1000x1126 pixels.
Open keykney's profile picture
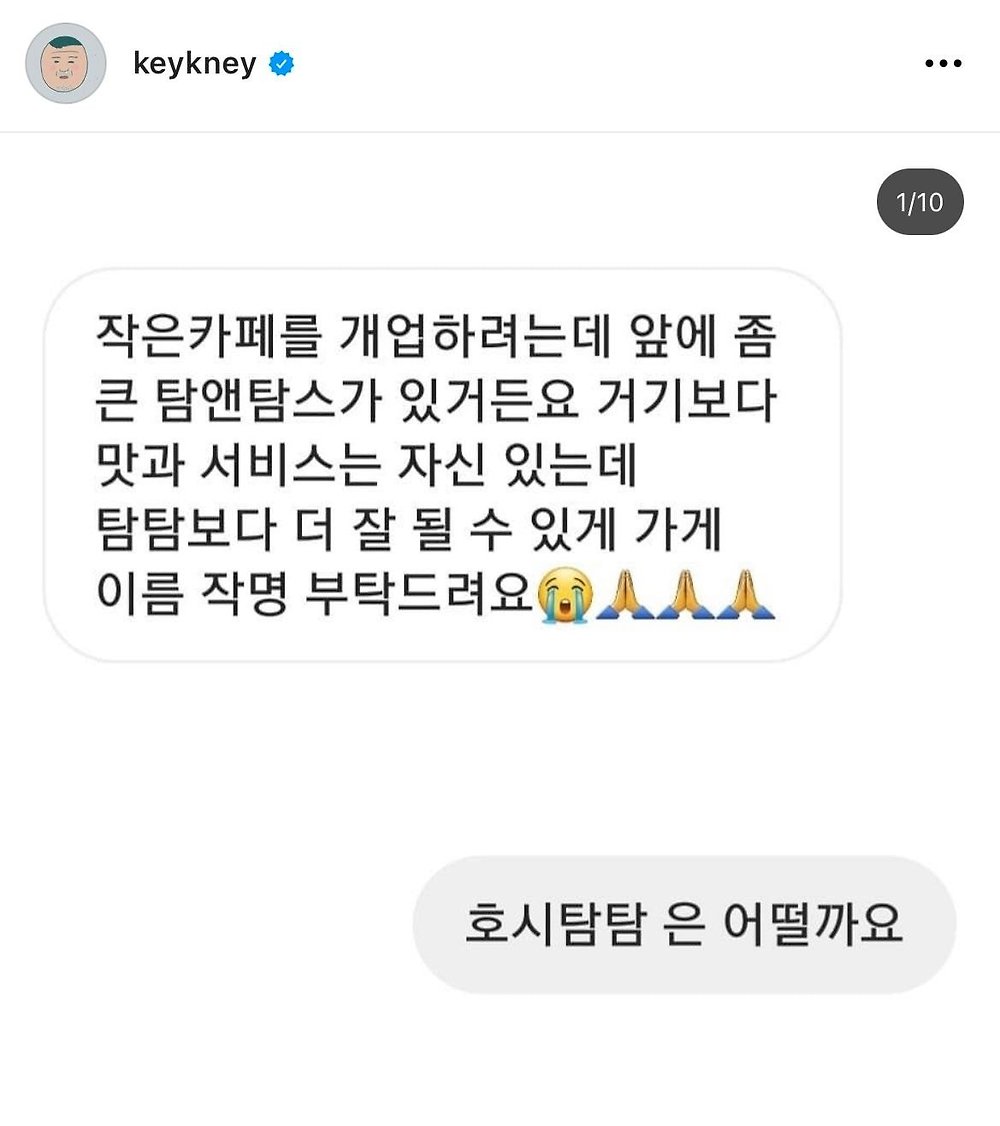pyautogui.click(x=65, y=64)
